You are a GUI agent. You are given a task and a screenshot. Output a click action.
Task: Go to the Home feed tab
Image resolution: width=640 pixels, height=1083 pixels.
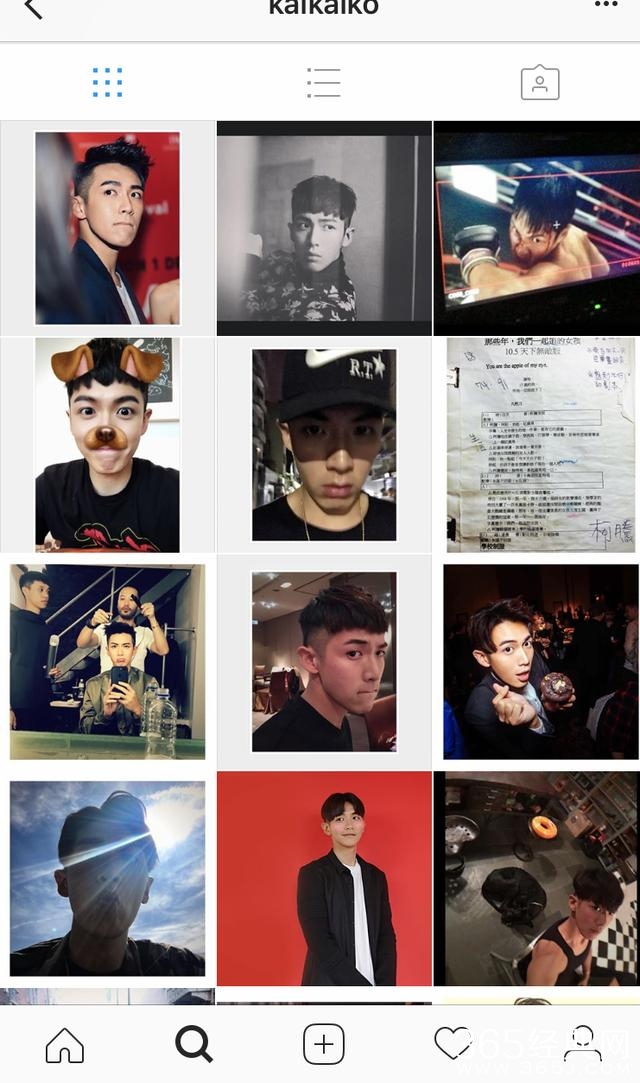point(65,1045)
